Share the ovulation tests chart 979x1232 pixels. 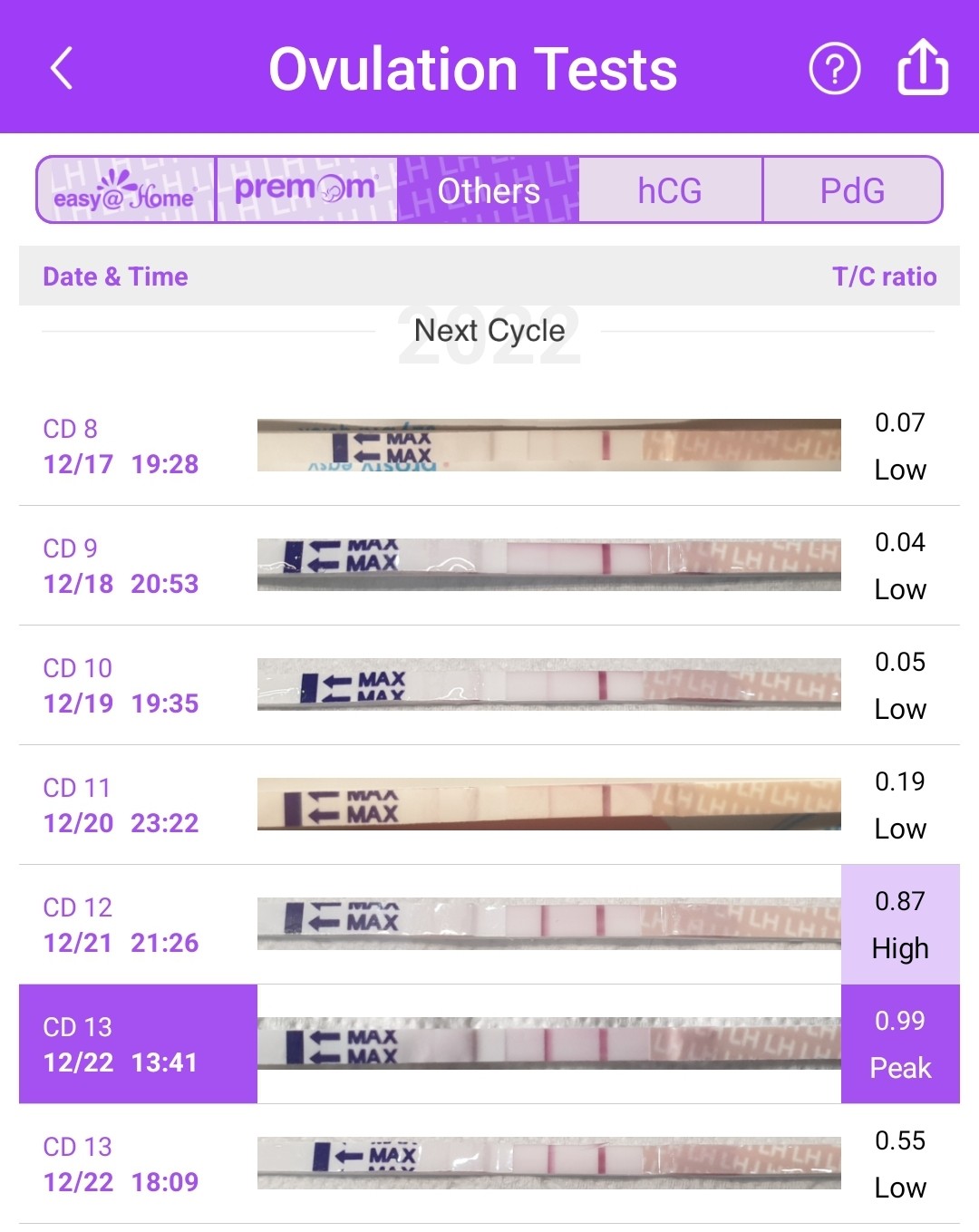(x=923, y=67)
